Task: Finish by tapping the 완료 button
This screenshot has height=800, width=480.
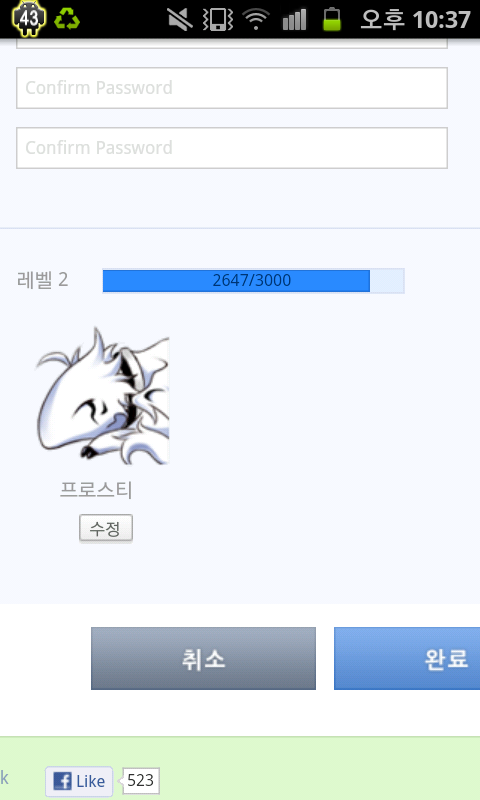Action: (x=407, y=658)
